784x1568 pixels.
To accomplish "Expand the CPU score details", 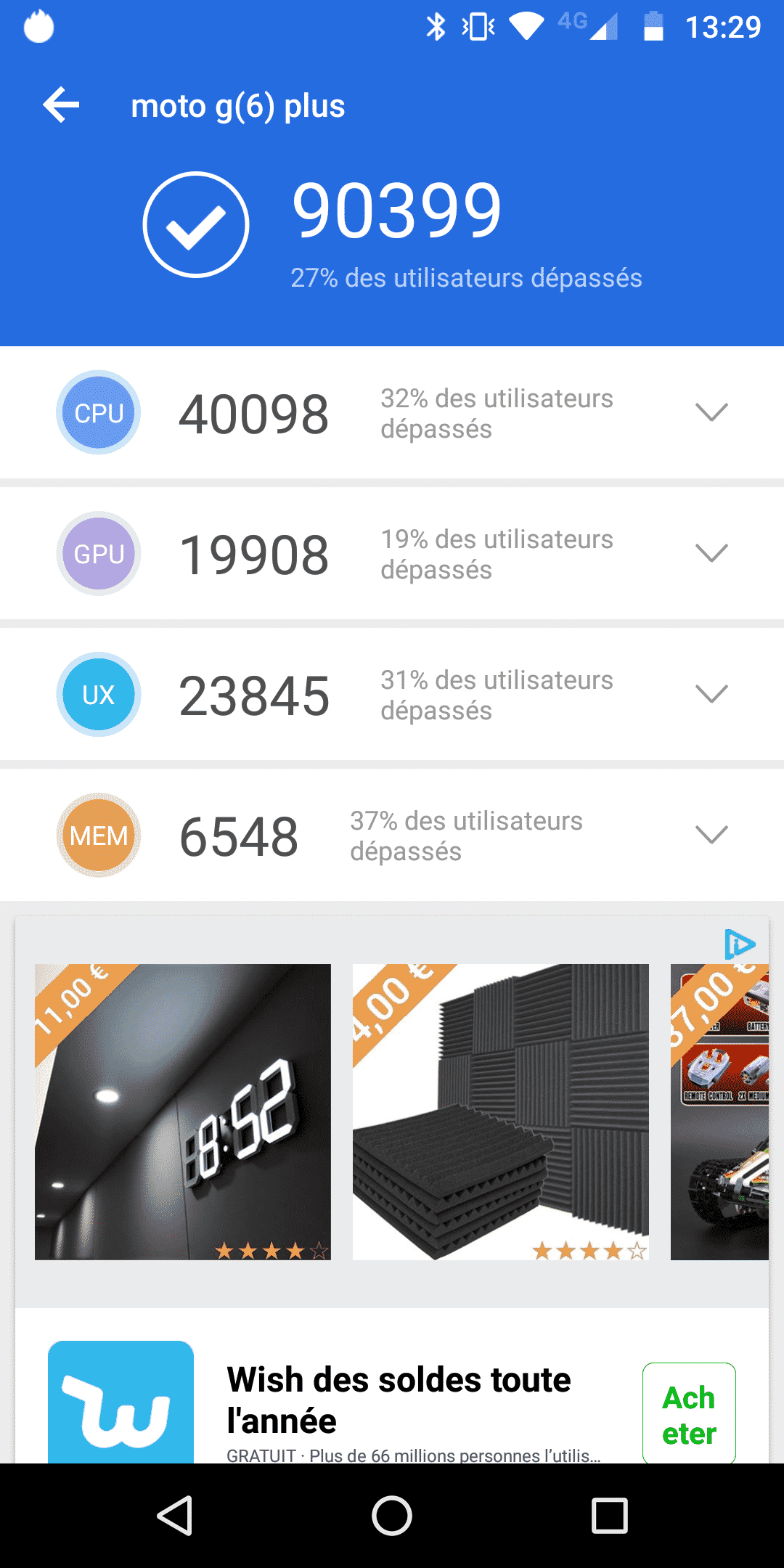I will click(711, 412).
